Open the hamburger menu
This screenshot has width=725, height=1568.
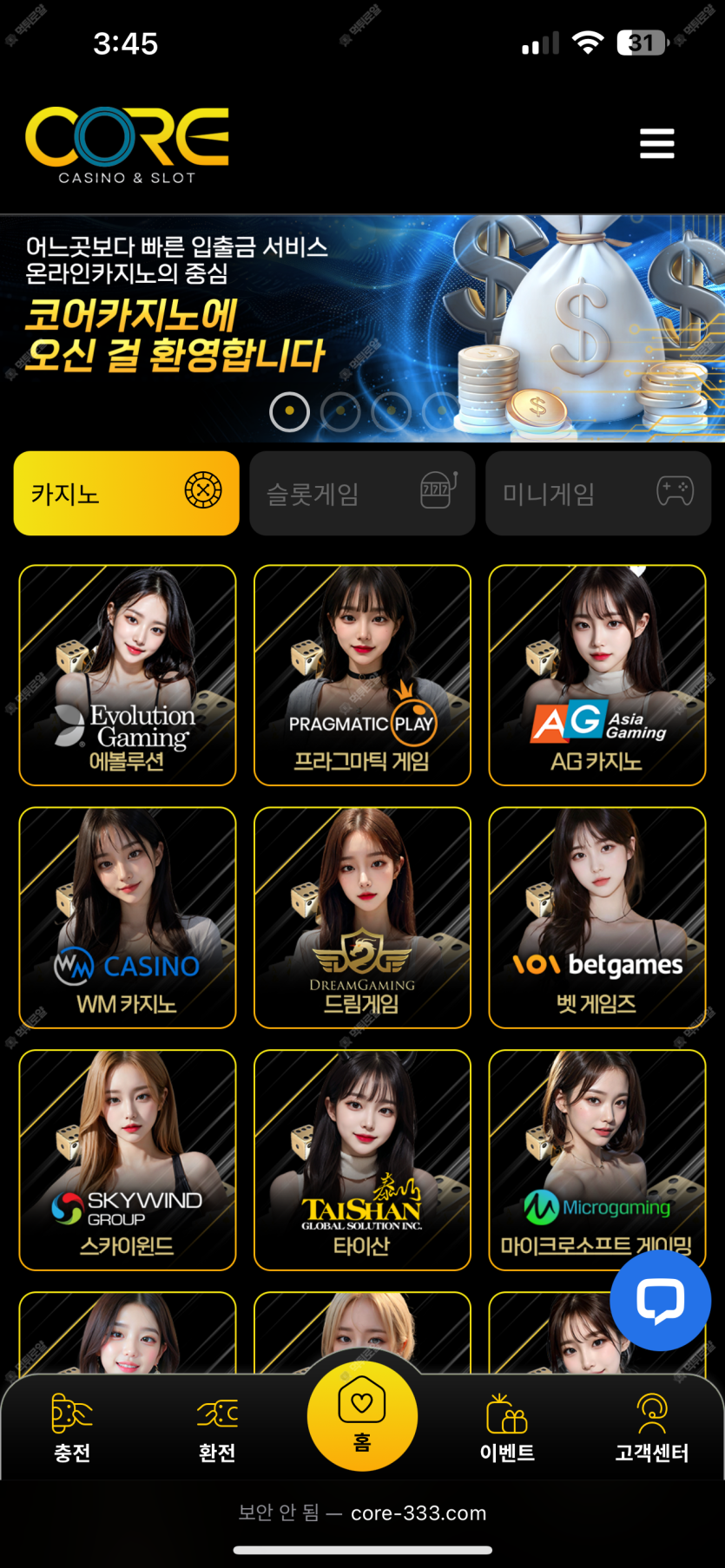[656, 143]
